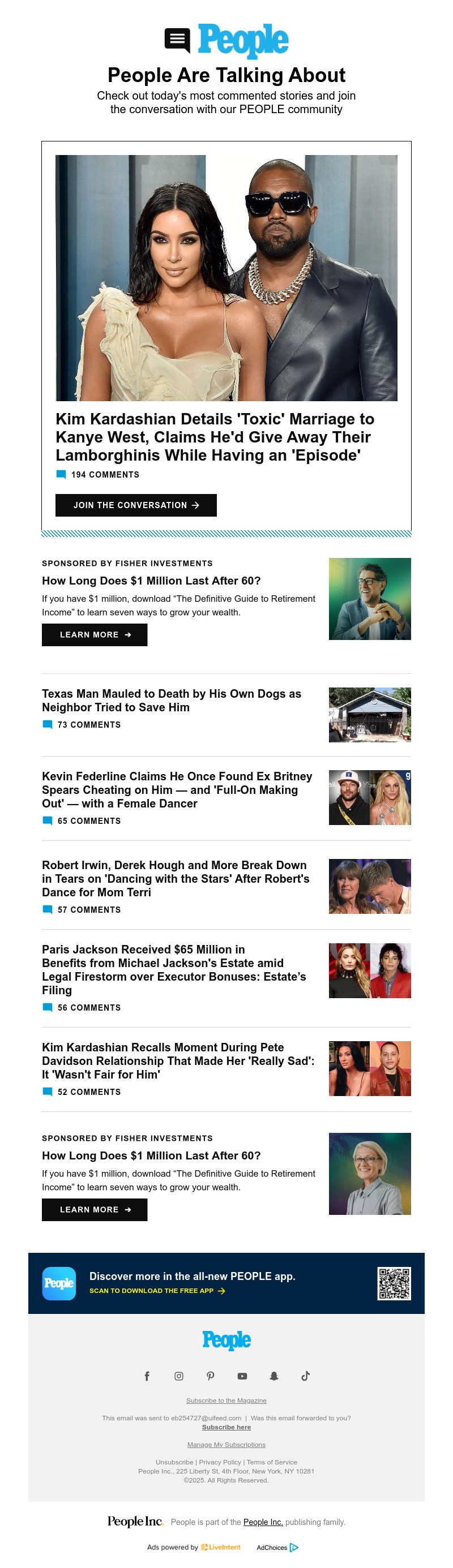Open Robert Irwin Dancing with the Stars story
453x1568 pixels.
[176, 878]
